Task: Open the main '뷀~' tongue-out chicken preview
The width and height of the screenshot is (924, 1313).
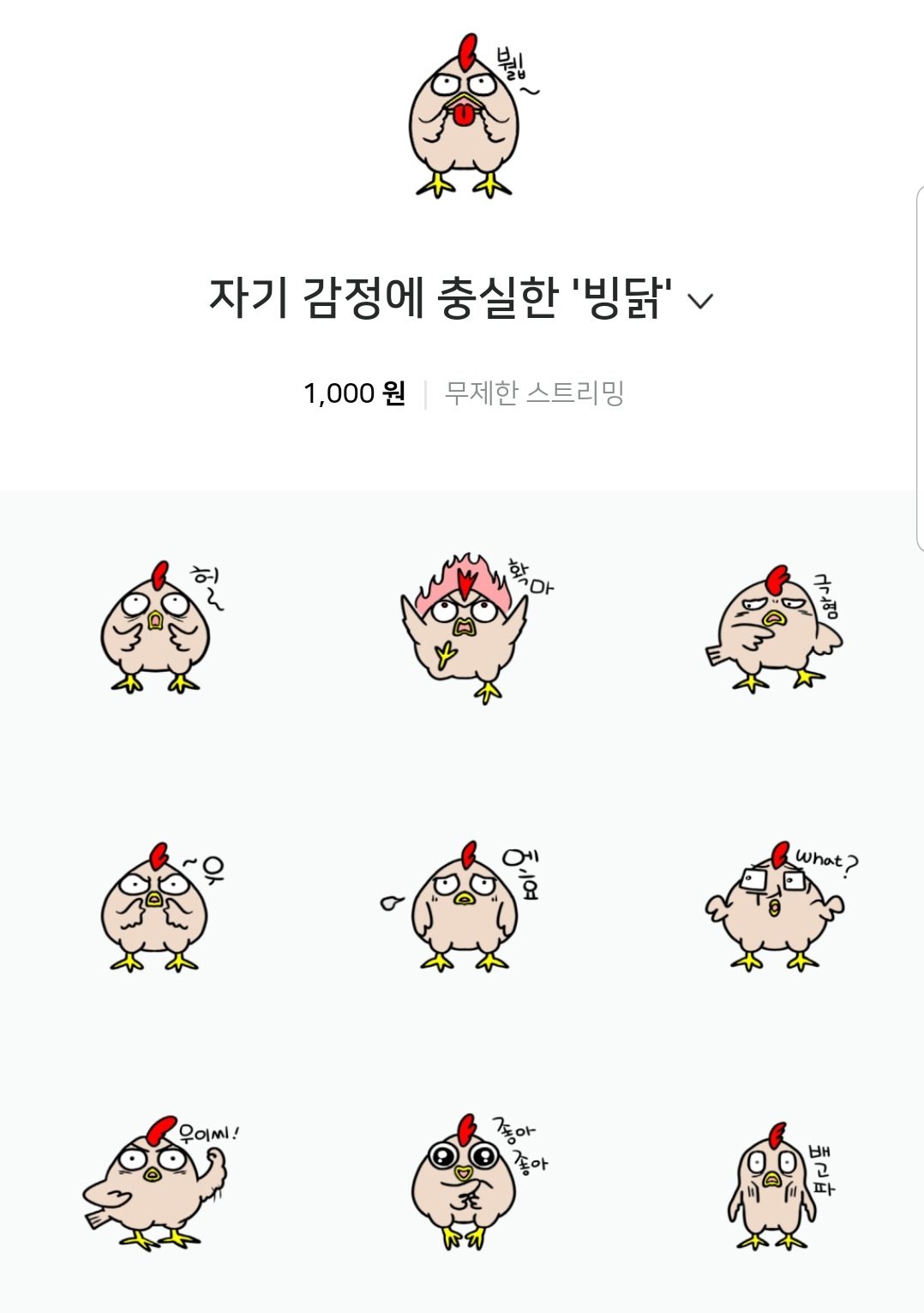Action: [x=462, y=116]
